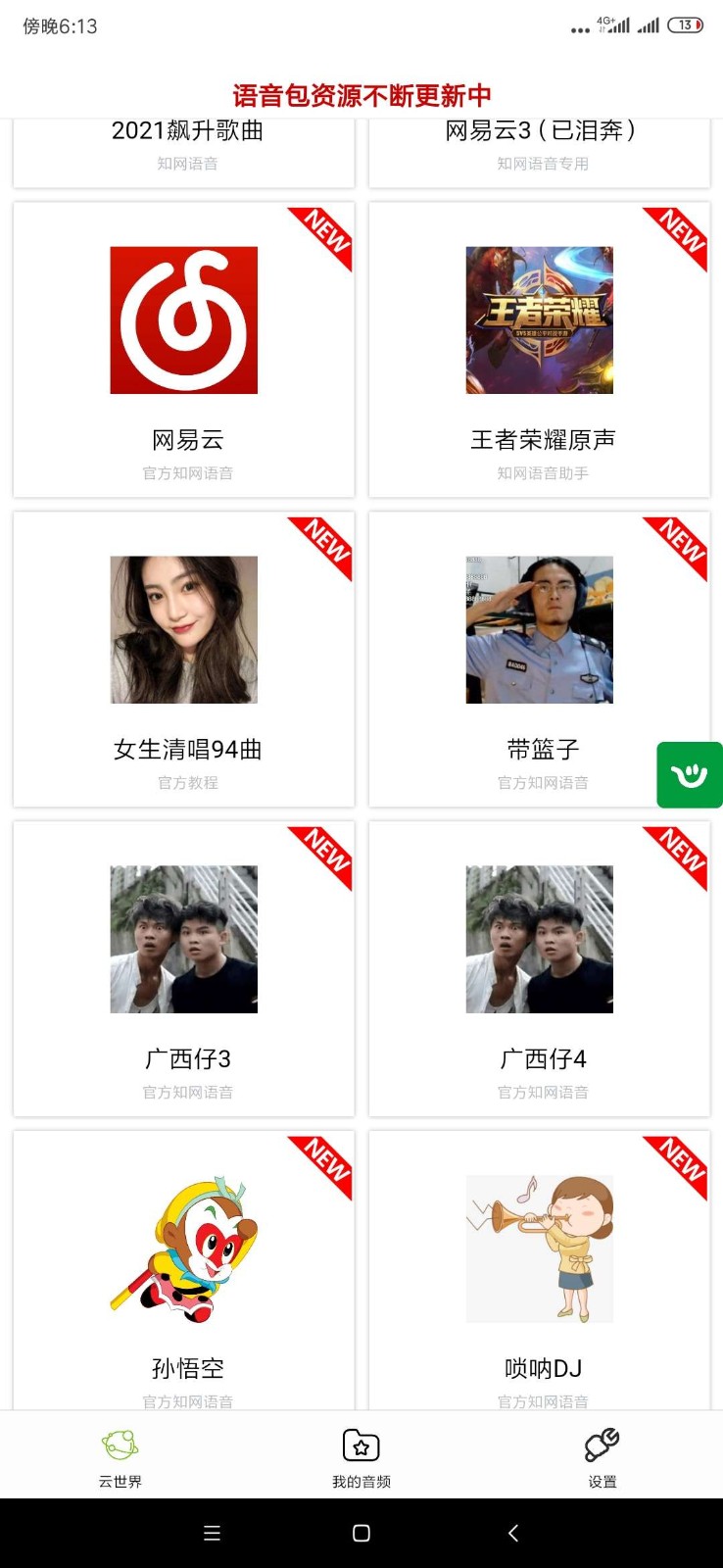Switch to the 我的音频 tab

[361, 1456]
